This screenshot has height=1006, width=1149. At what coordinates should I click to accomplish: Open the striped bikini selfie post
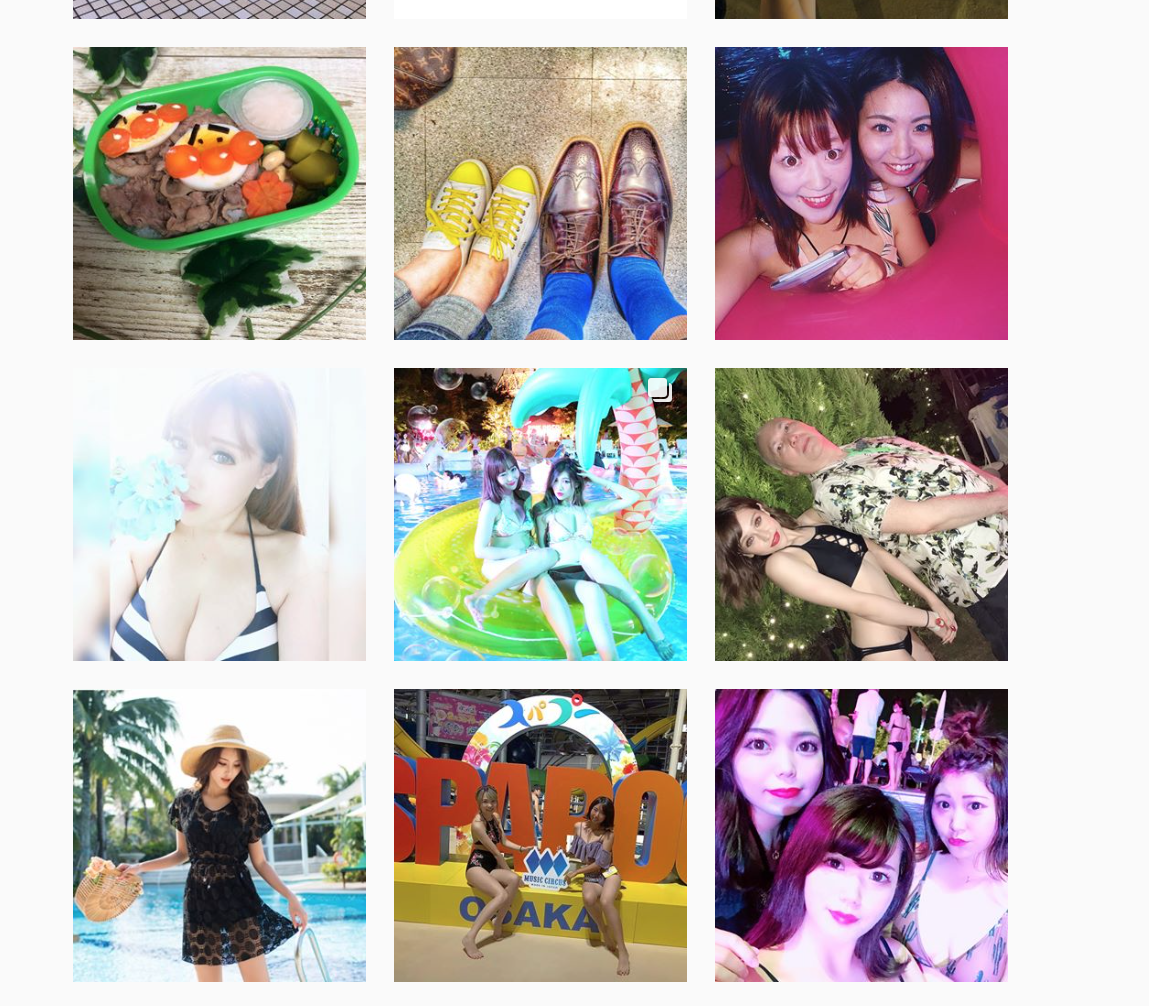[219, 514]
